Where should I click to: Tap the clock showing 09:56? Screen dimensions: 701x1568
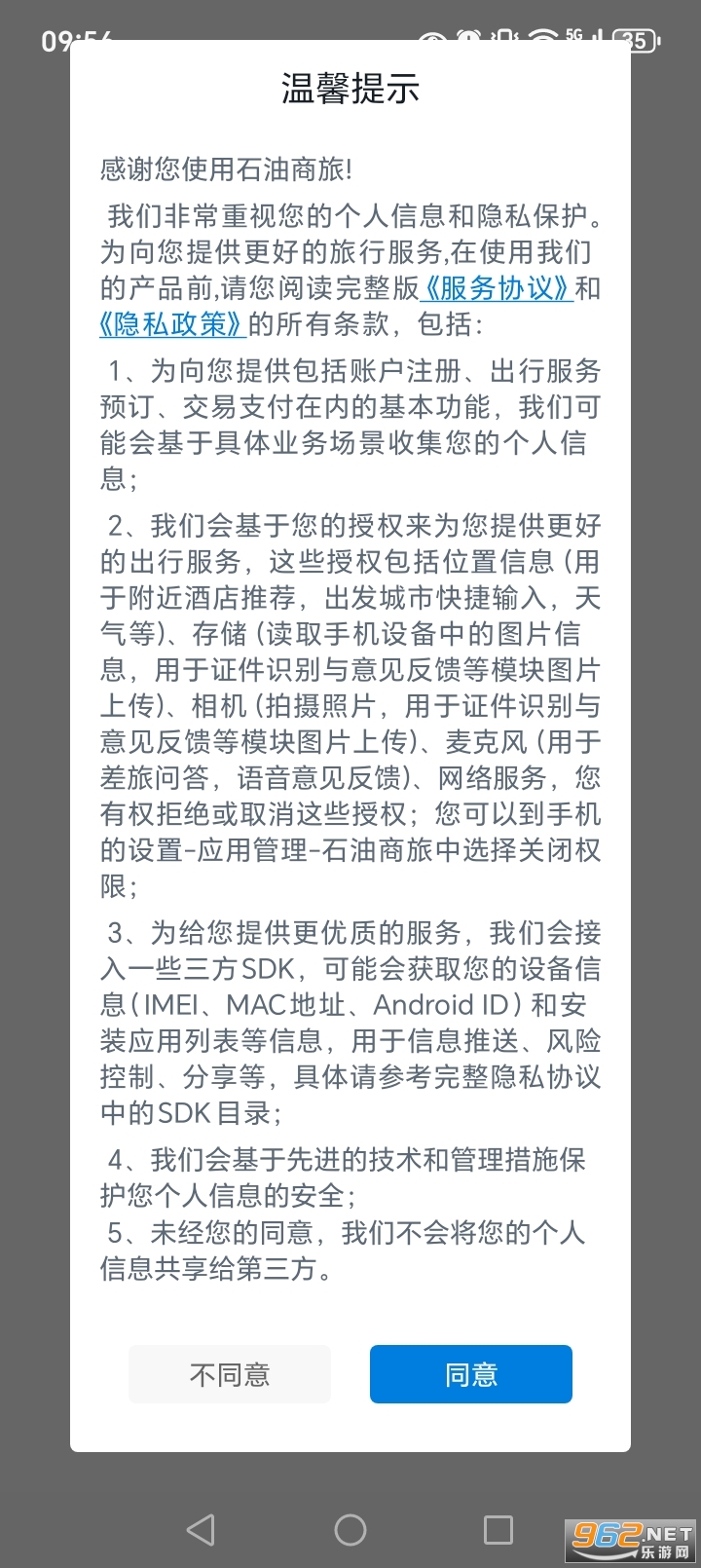click(x=78, y=41)
